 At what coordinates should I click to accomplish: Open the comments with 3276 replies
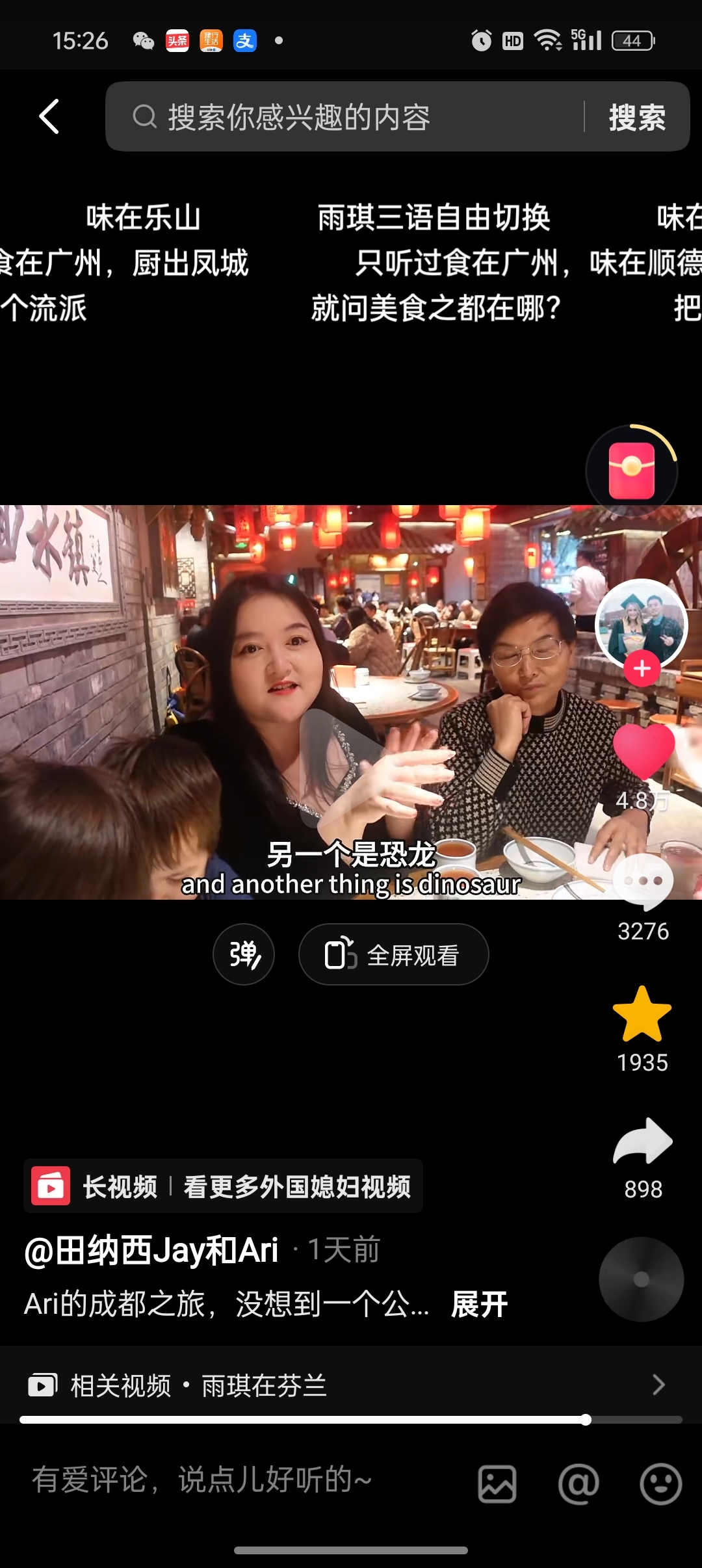coord(643,883)
